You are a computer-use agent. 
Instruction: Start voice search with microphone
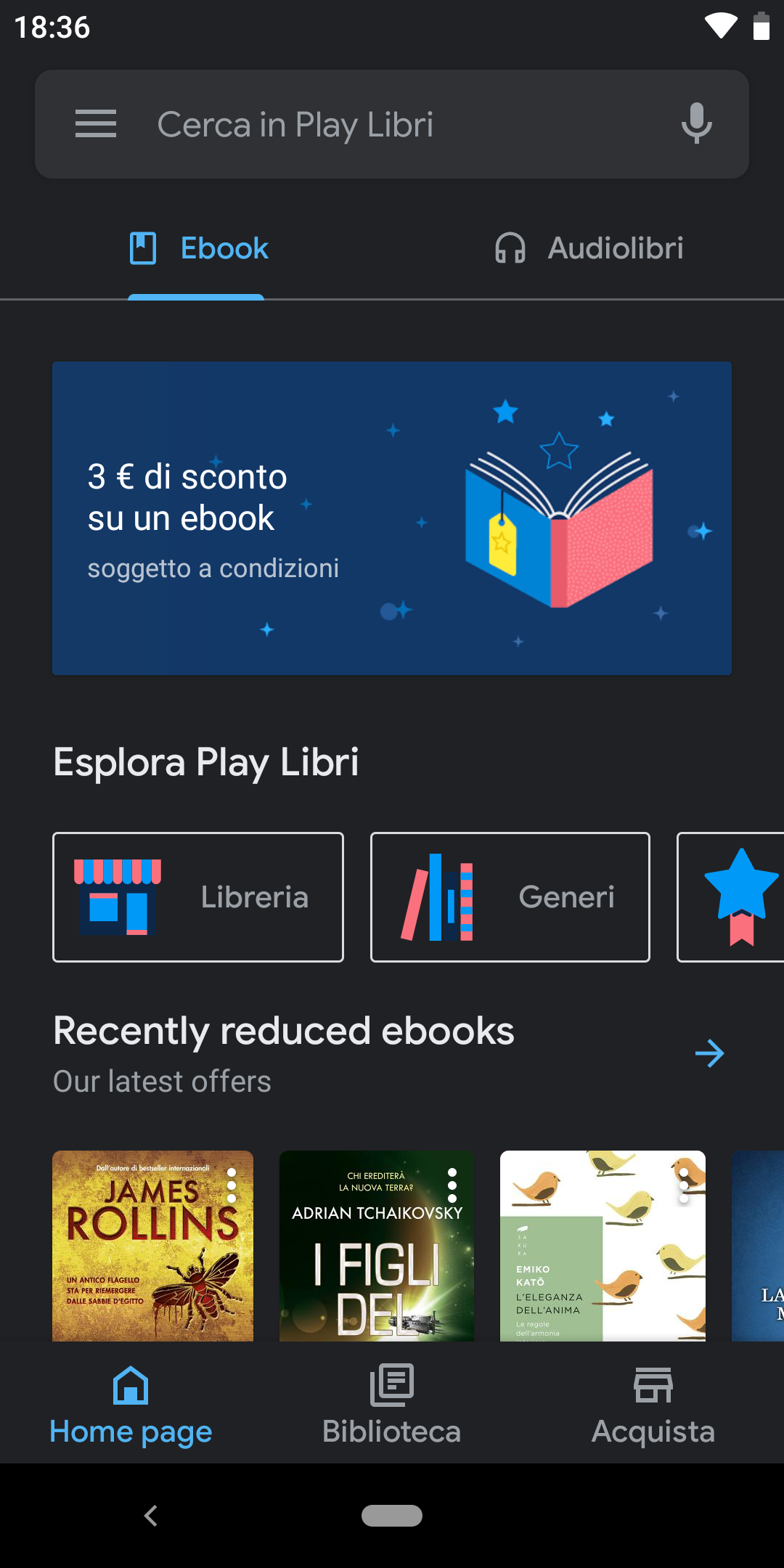tap(696, 124)
